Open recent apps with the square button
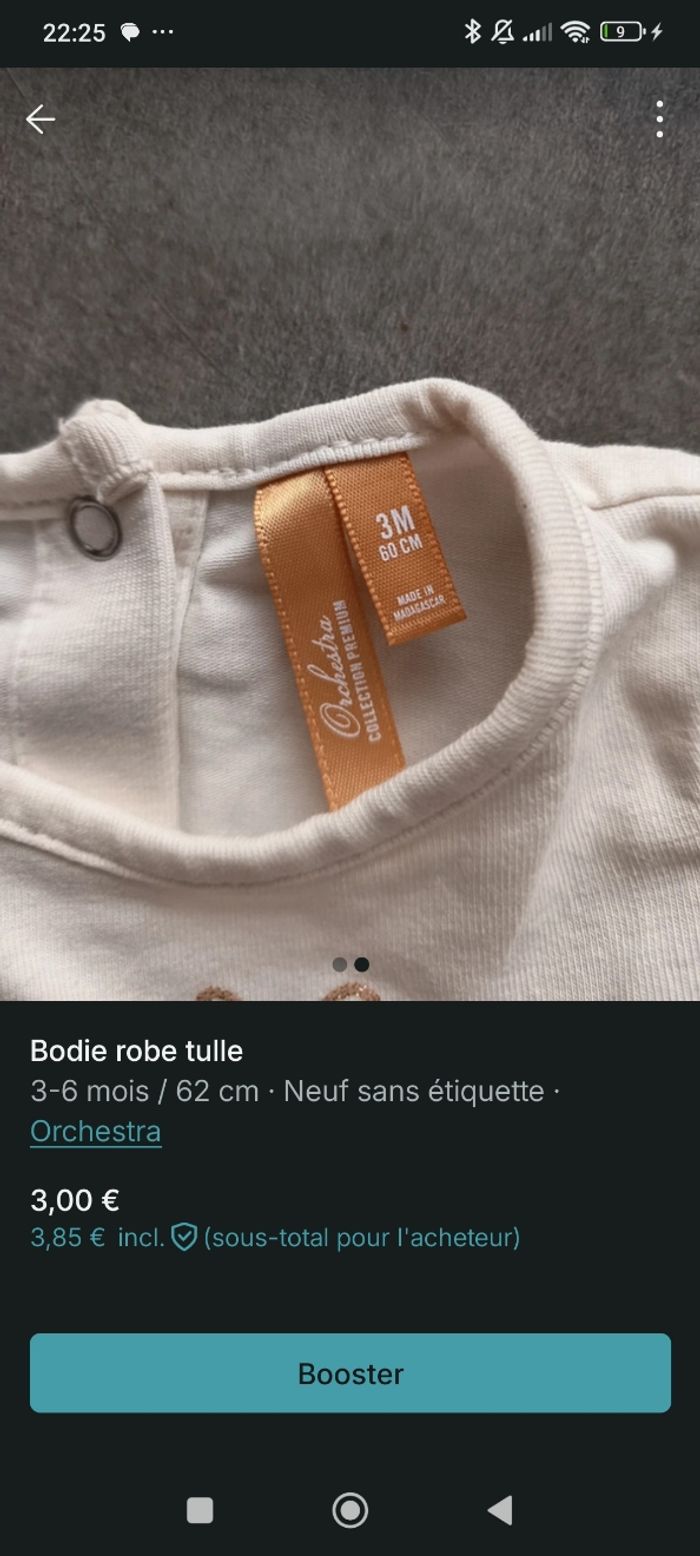This screenshot has height=1556, width=700. click(x=200, y=1510)
